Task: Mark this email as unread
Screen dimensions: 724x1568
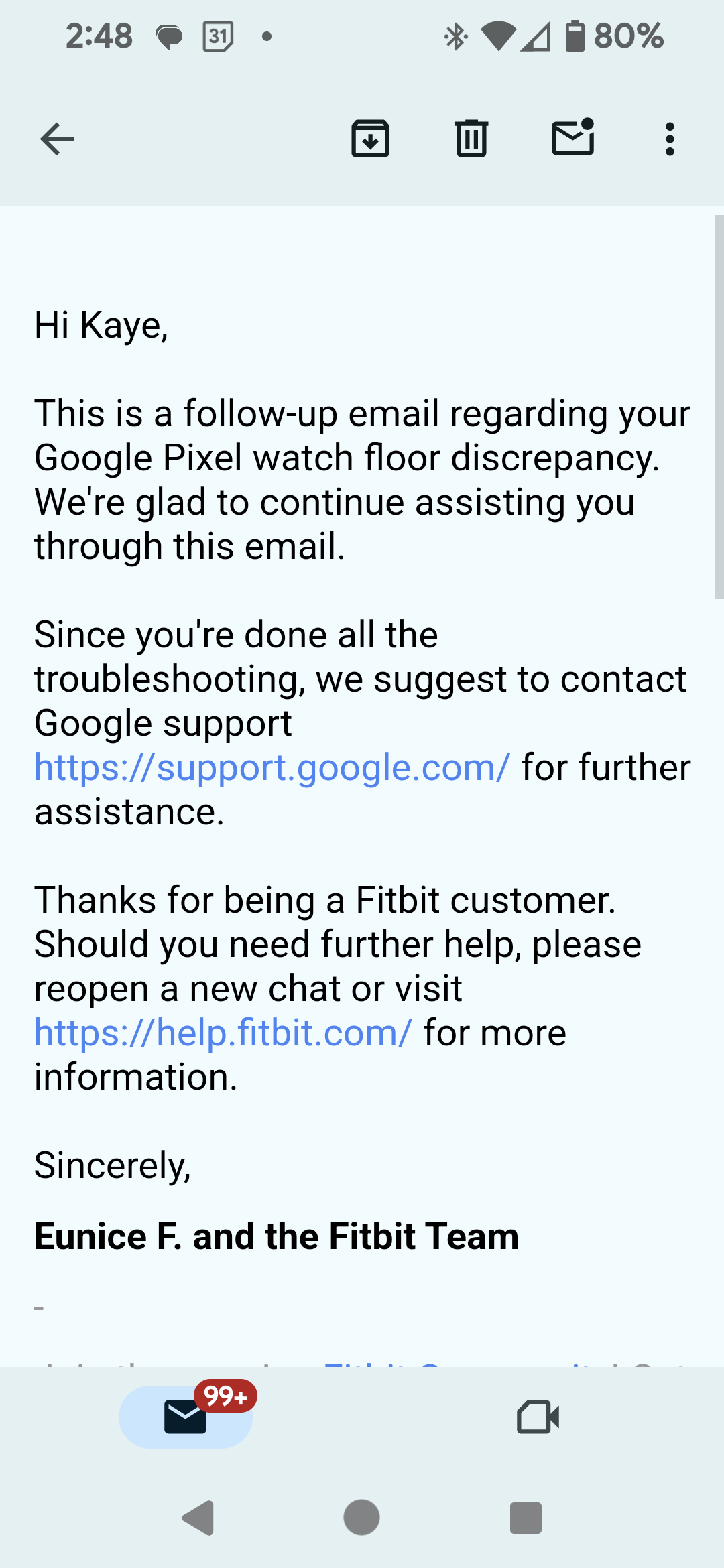Action: click(573, 138)
